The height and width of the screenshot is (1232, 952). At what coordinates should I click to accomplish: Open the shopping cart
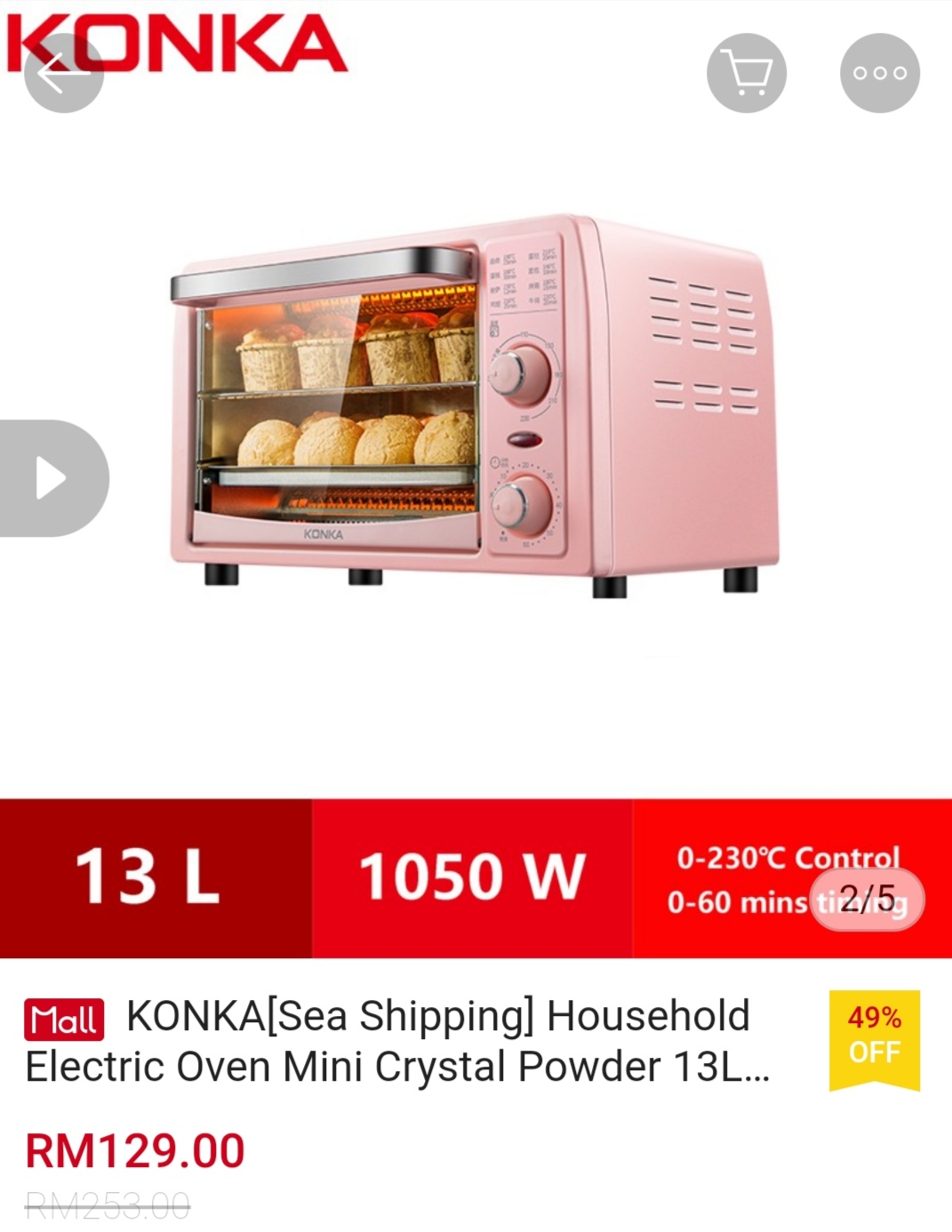click(x=746, y=73)
